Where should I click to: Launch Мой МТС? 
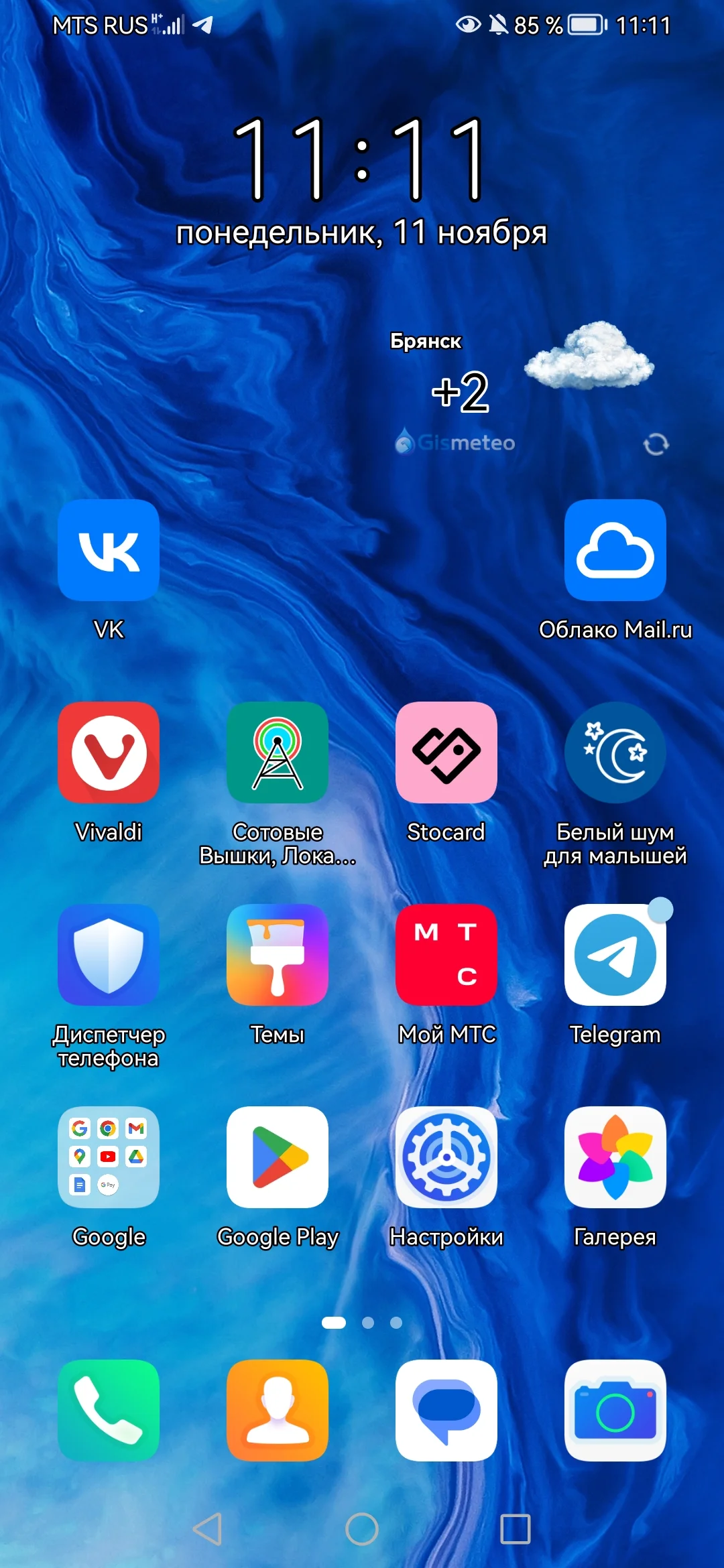tap(446, 956)
